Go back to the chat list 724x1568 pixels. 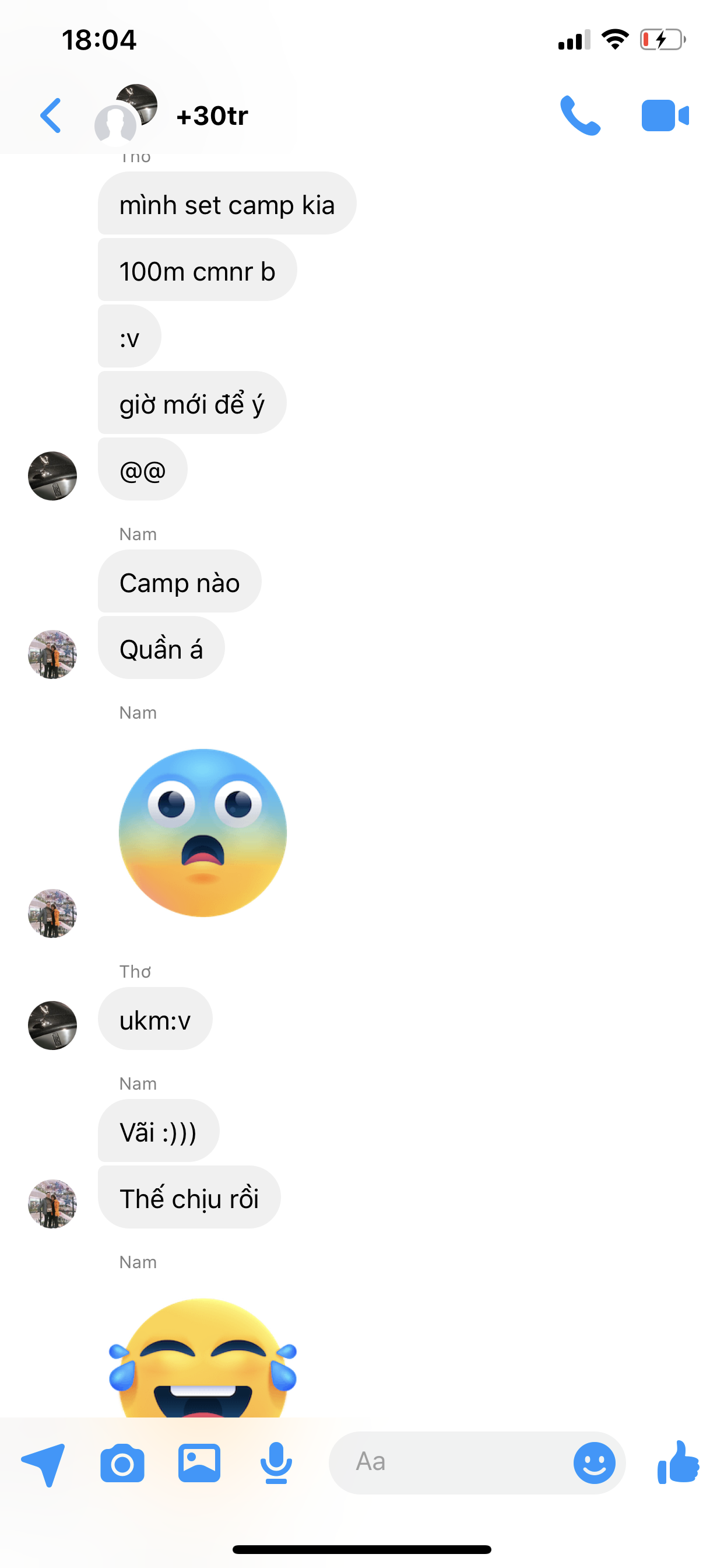click(x=51, y=115)
